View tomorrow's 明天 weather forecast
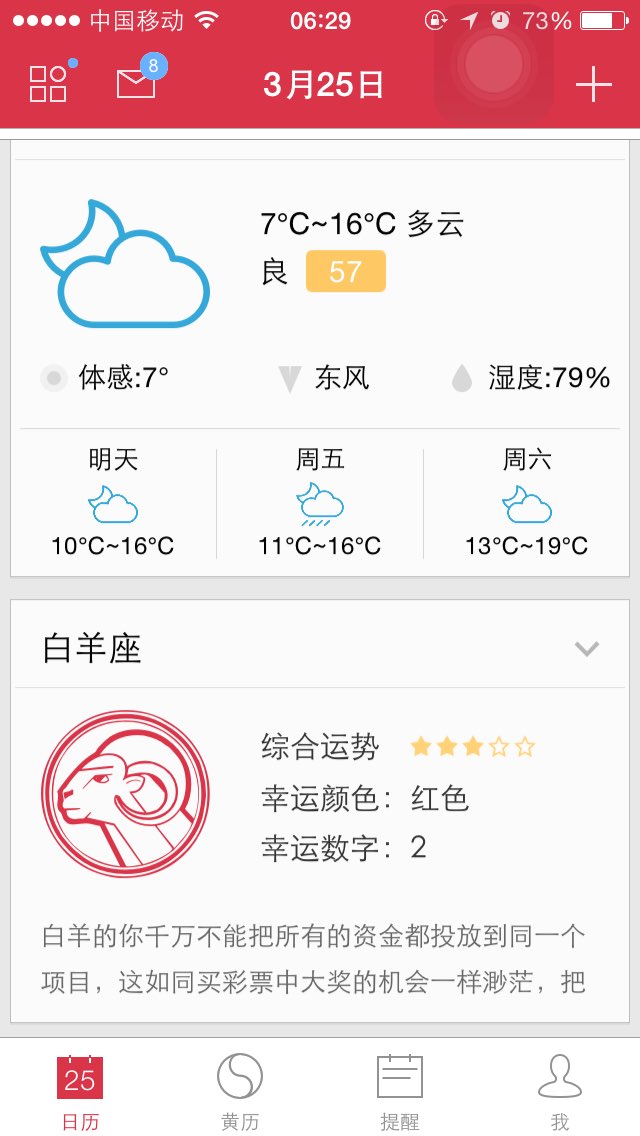The width and height of the screenshot is (640, 1136). click(x=113, y=503)
